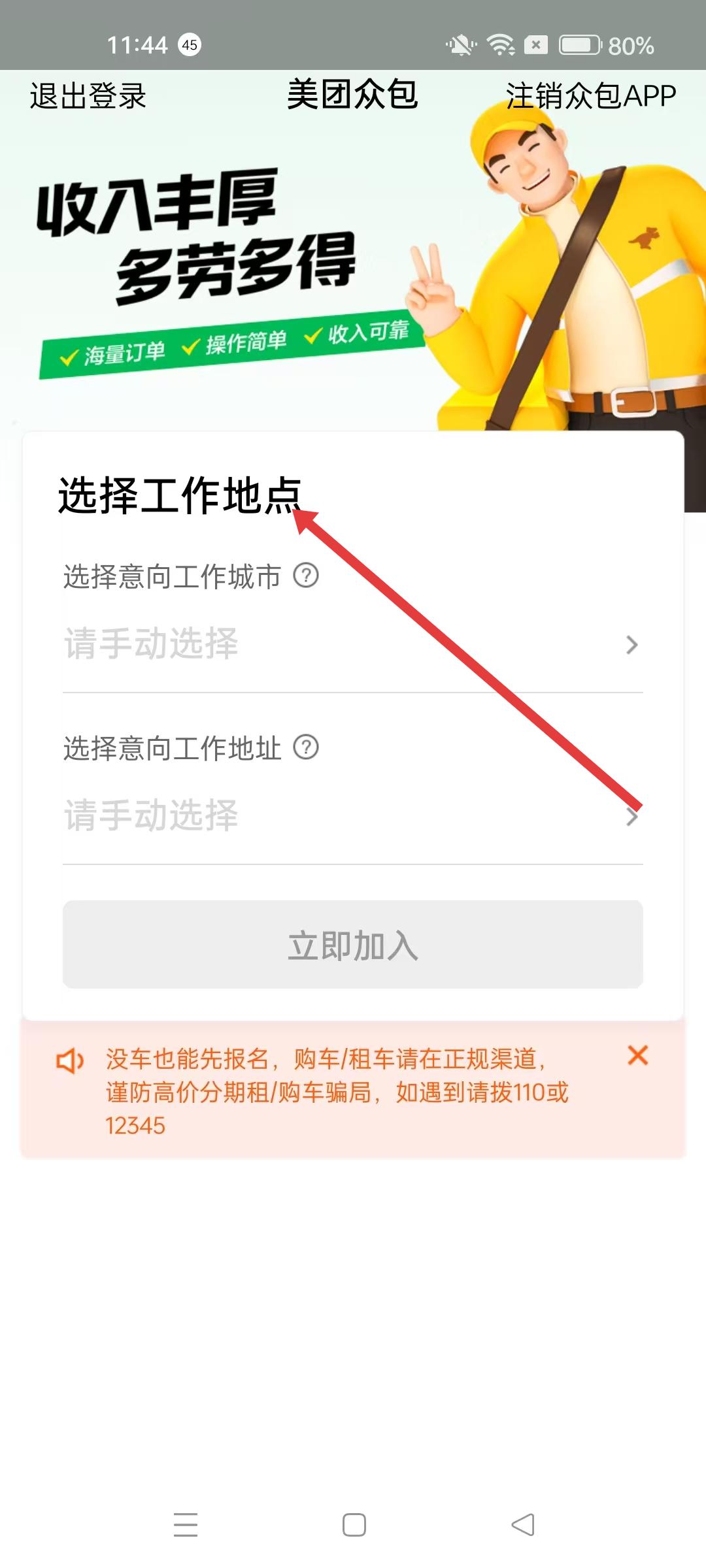The image size is (706, 1568).
Task: Go to the system home screen
Action: click(354, 1525)
